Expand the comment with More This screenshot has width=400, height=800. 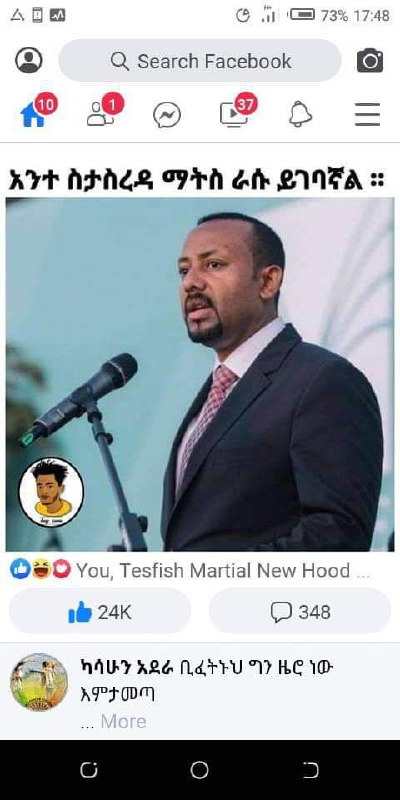point(123,721)
